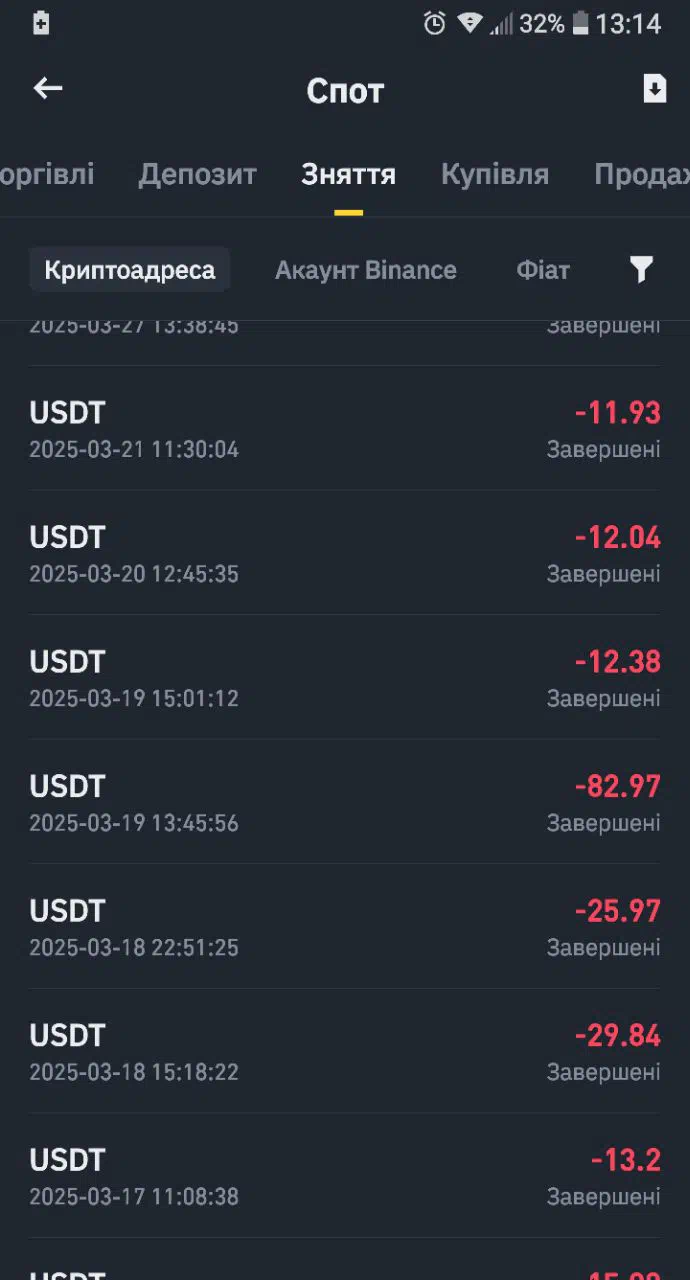Switch to the Депозит tab
The image size is (690, 1280).
pyautogui.click(x=198, y=174)
